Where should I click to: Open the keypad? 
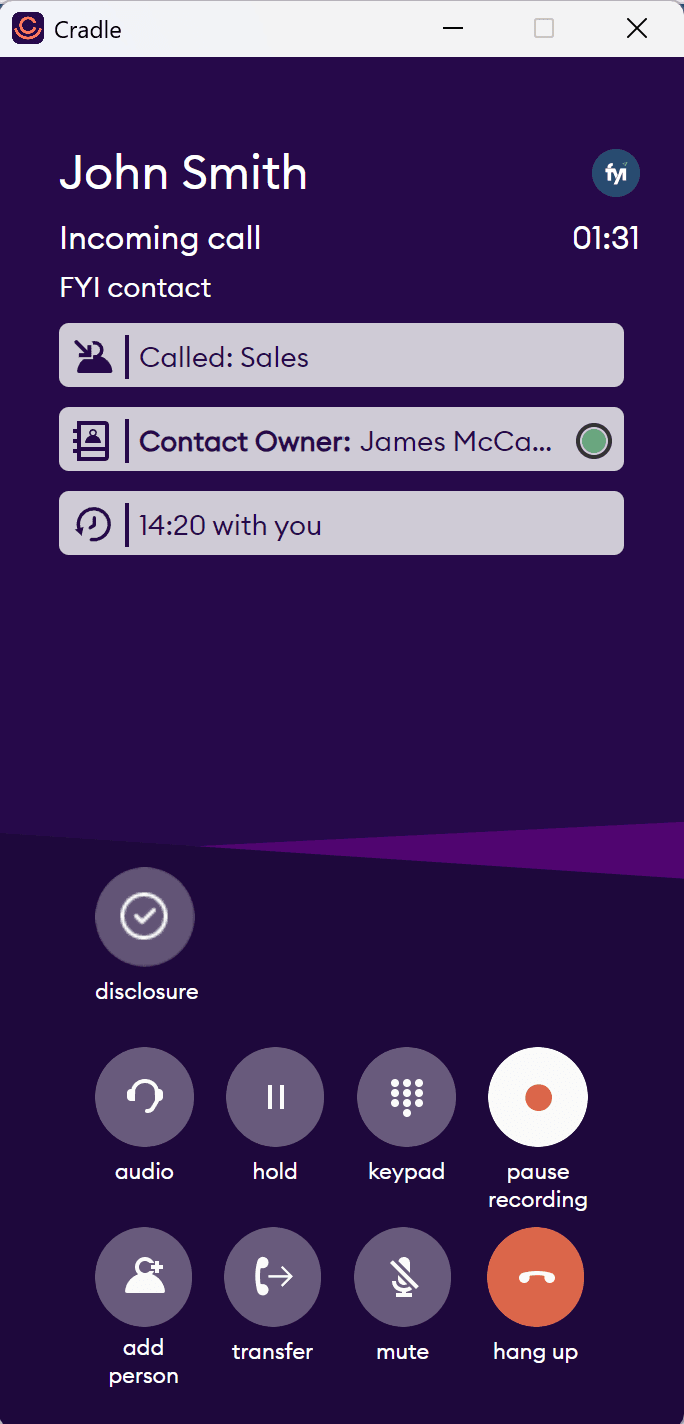click(406, 1097)
